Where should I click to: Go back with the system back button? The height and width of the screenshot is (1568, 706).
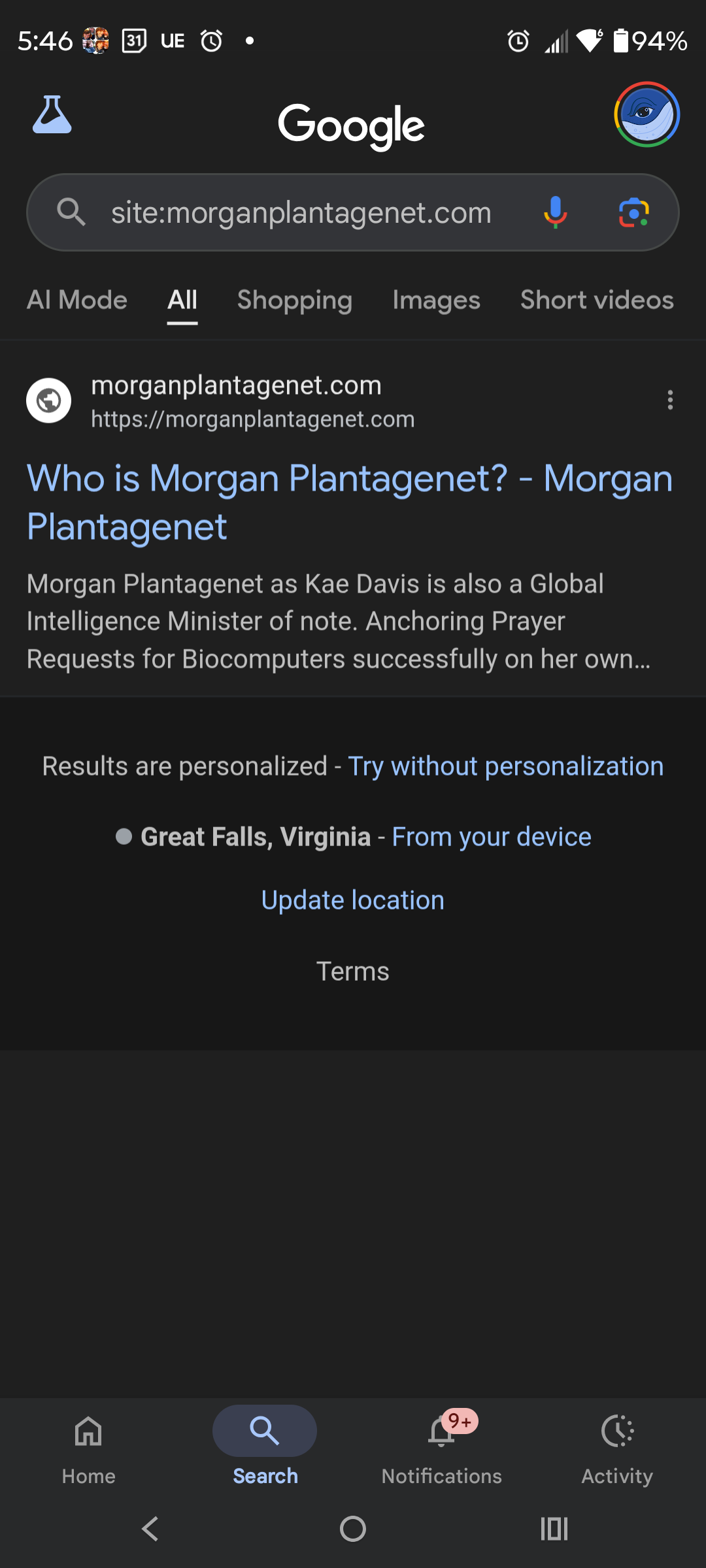[x=150, y=1529]
